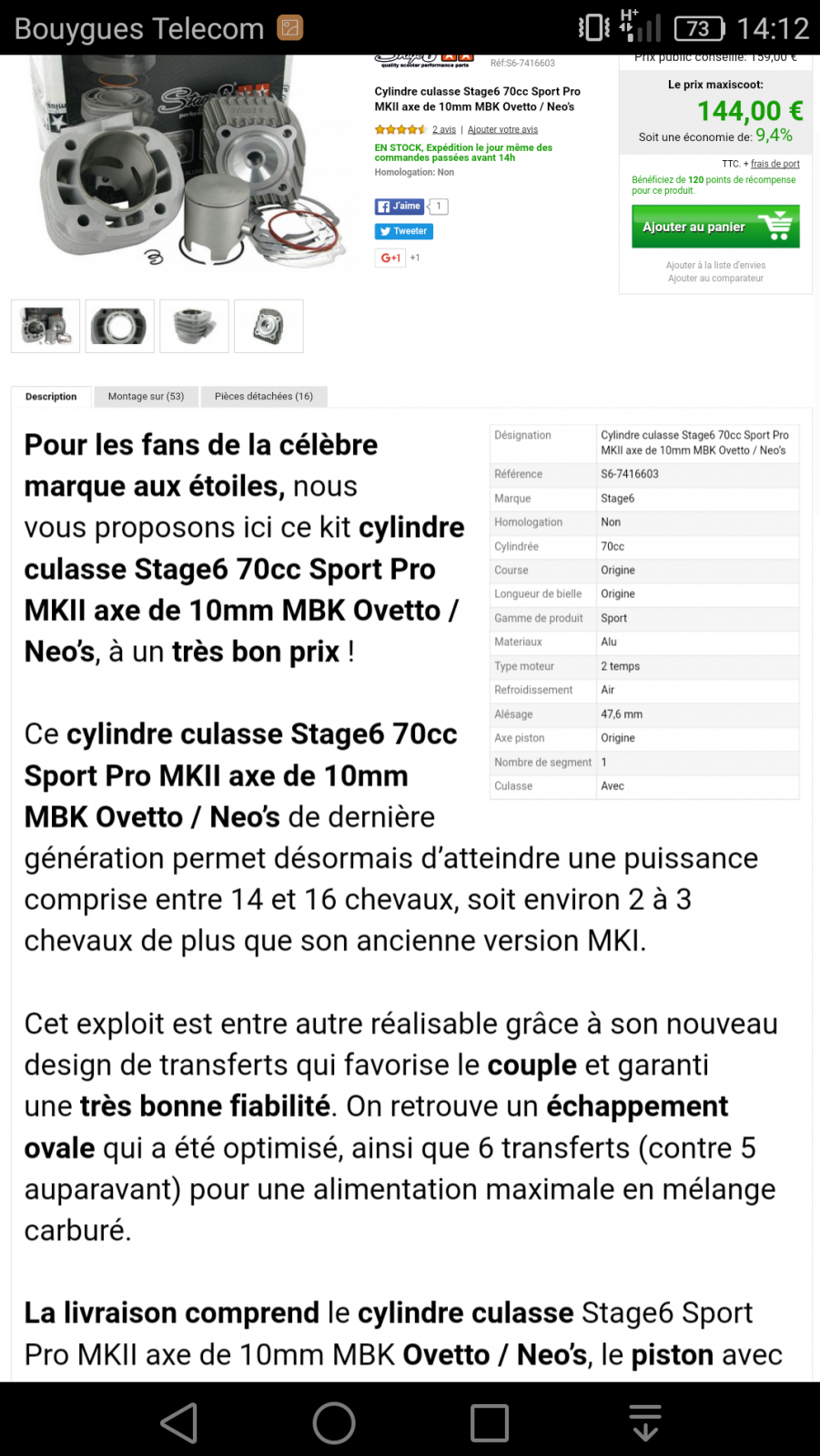820x1456 pixels.
Task: Show the fourth thumbnail of the cylinder head
Action: (x=268, y=326)
